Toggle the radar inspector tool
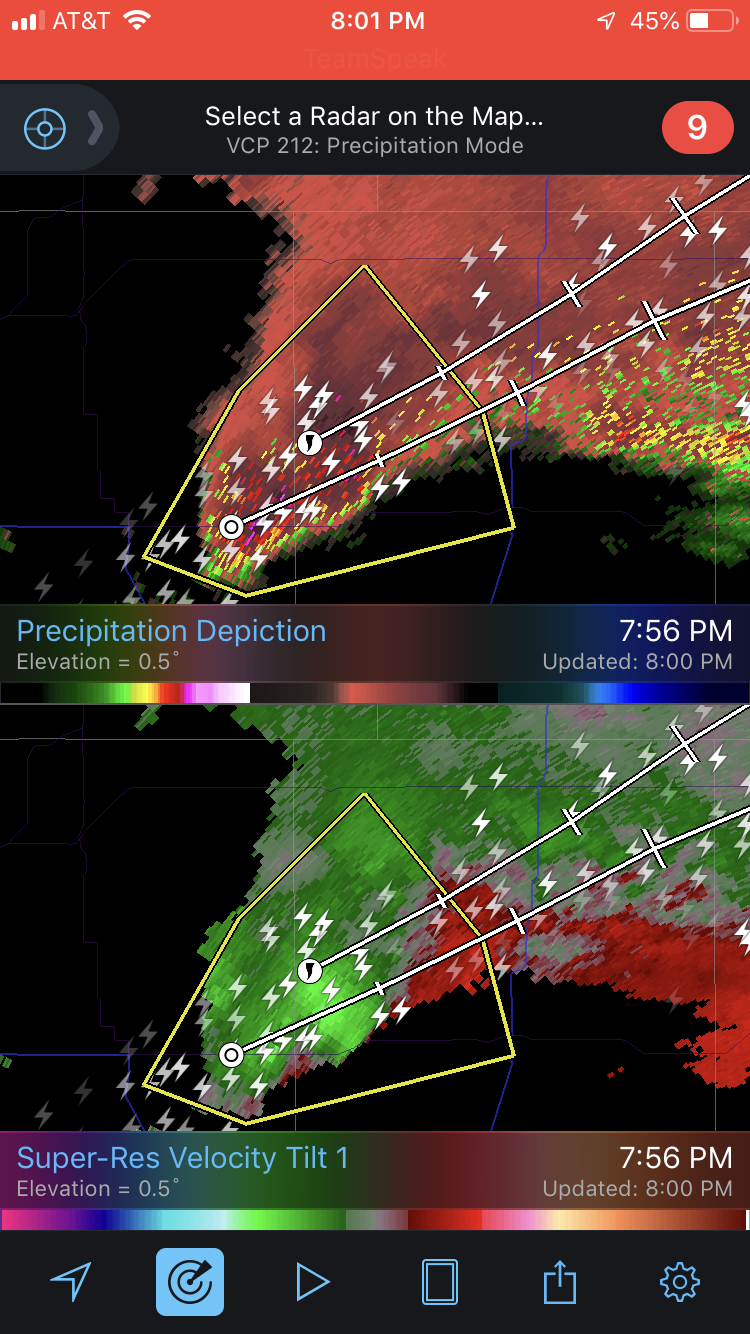 (190, 1281)
